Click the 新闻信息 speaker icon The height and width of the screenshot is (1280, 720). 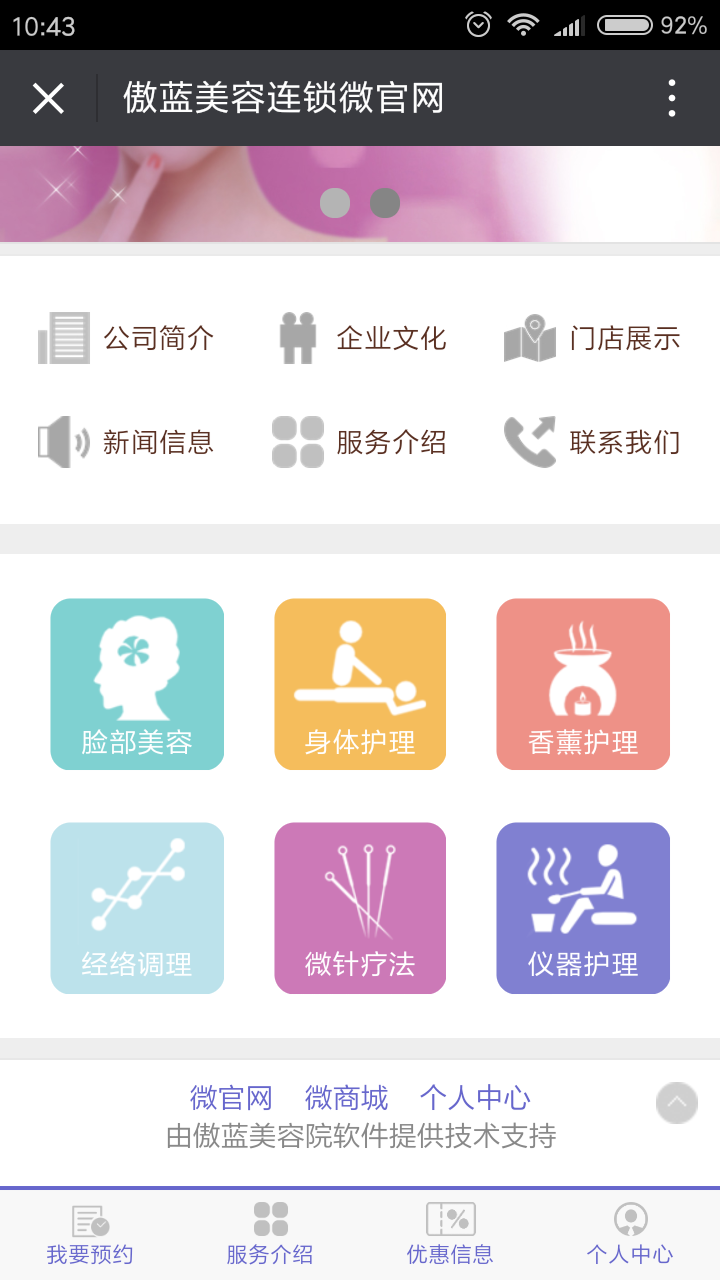point(63,442)
